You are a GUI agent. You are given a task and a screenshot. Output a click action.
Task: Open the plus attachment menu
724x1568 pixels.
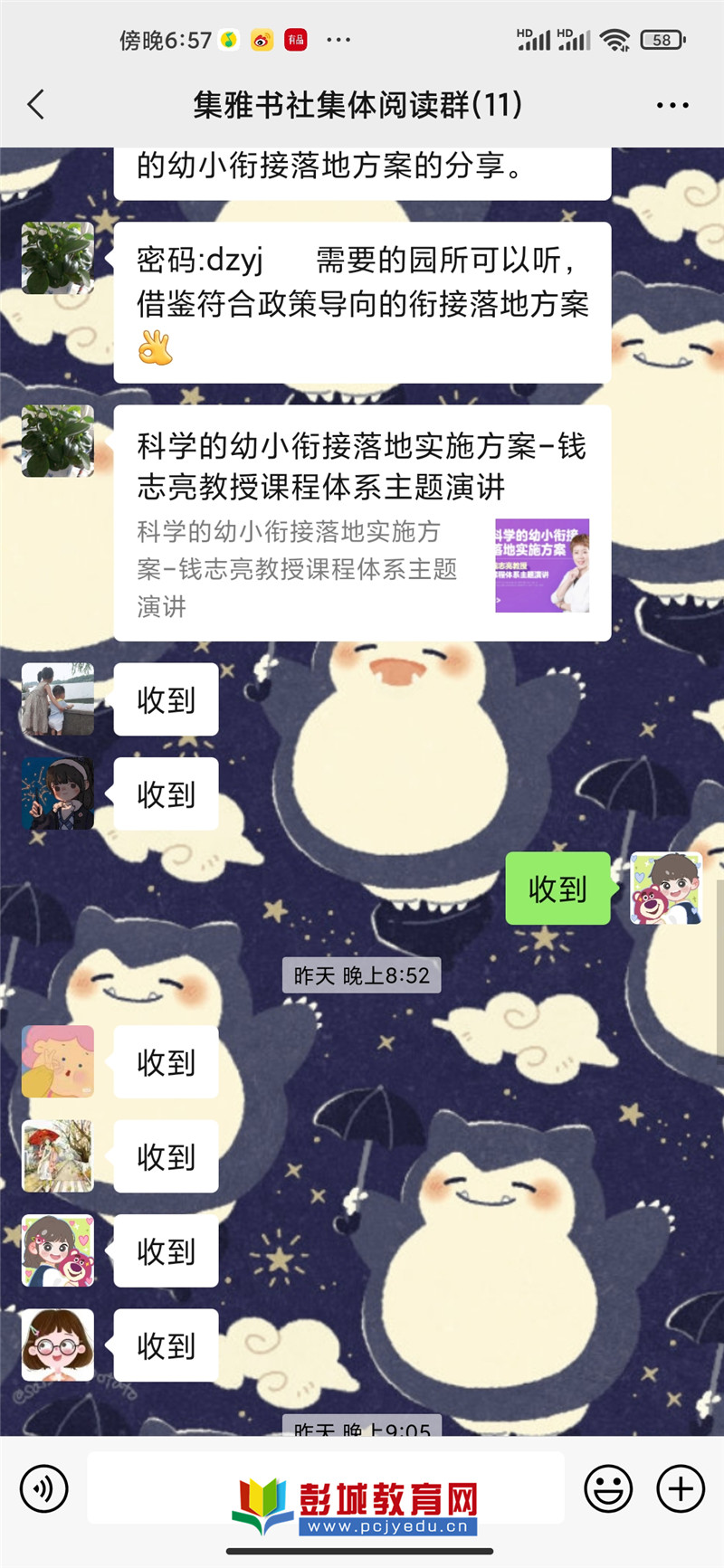pos(681,1488)
